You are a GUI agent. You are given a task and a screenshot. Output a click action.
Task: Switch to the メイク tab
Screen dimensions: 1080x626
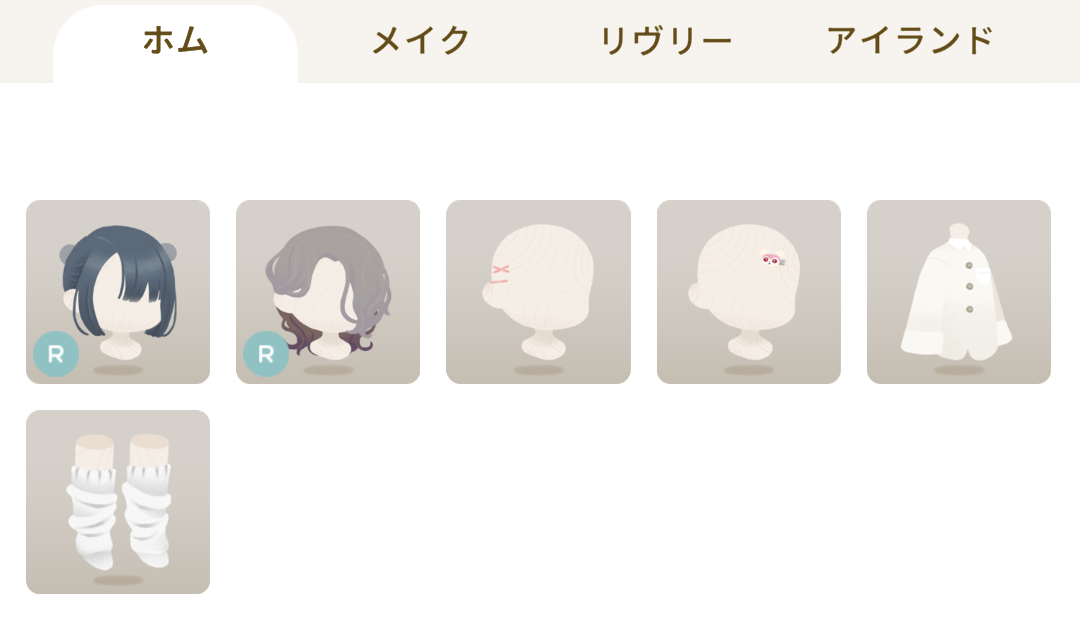click(x=421, y=42)
